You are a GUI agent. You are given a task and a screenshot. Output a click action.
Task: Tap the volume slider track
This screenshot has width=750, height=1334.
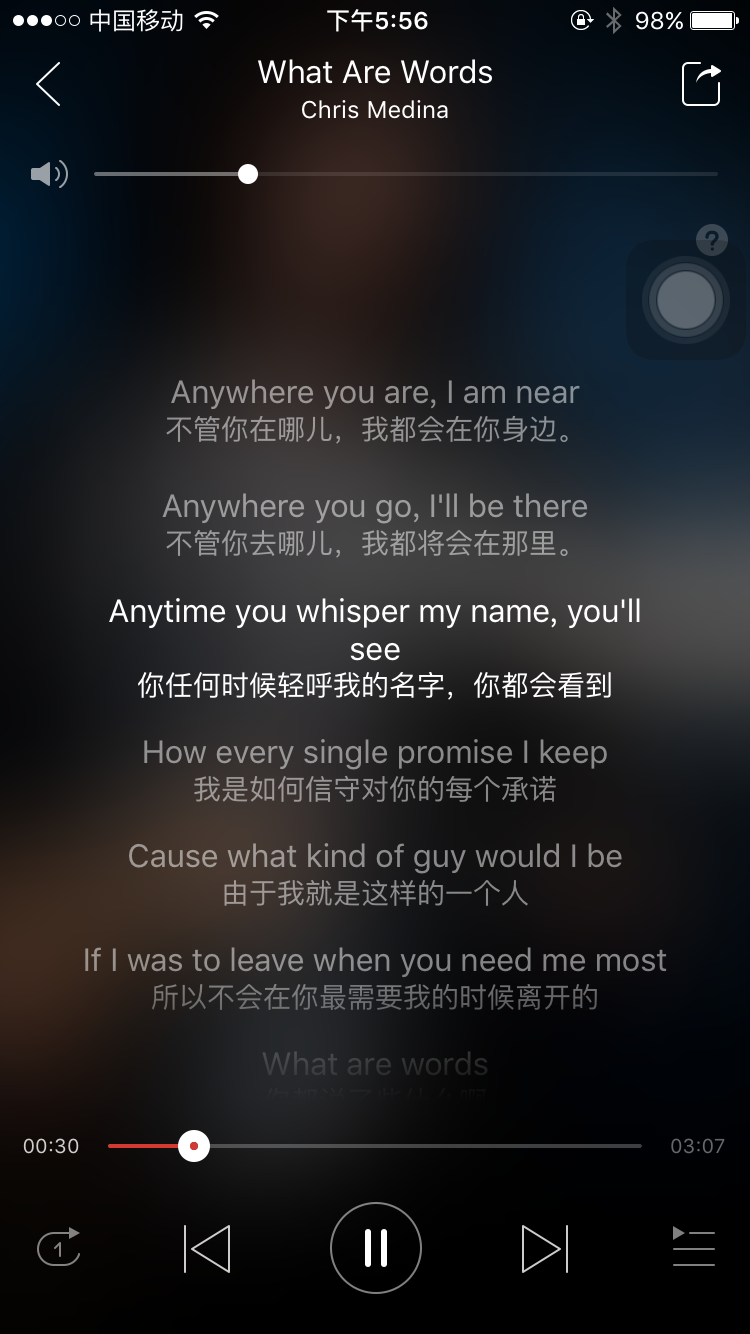tap(406, 174)
